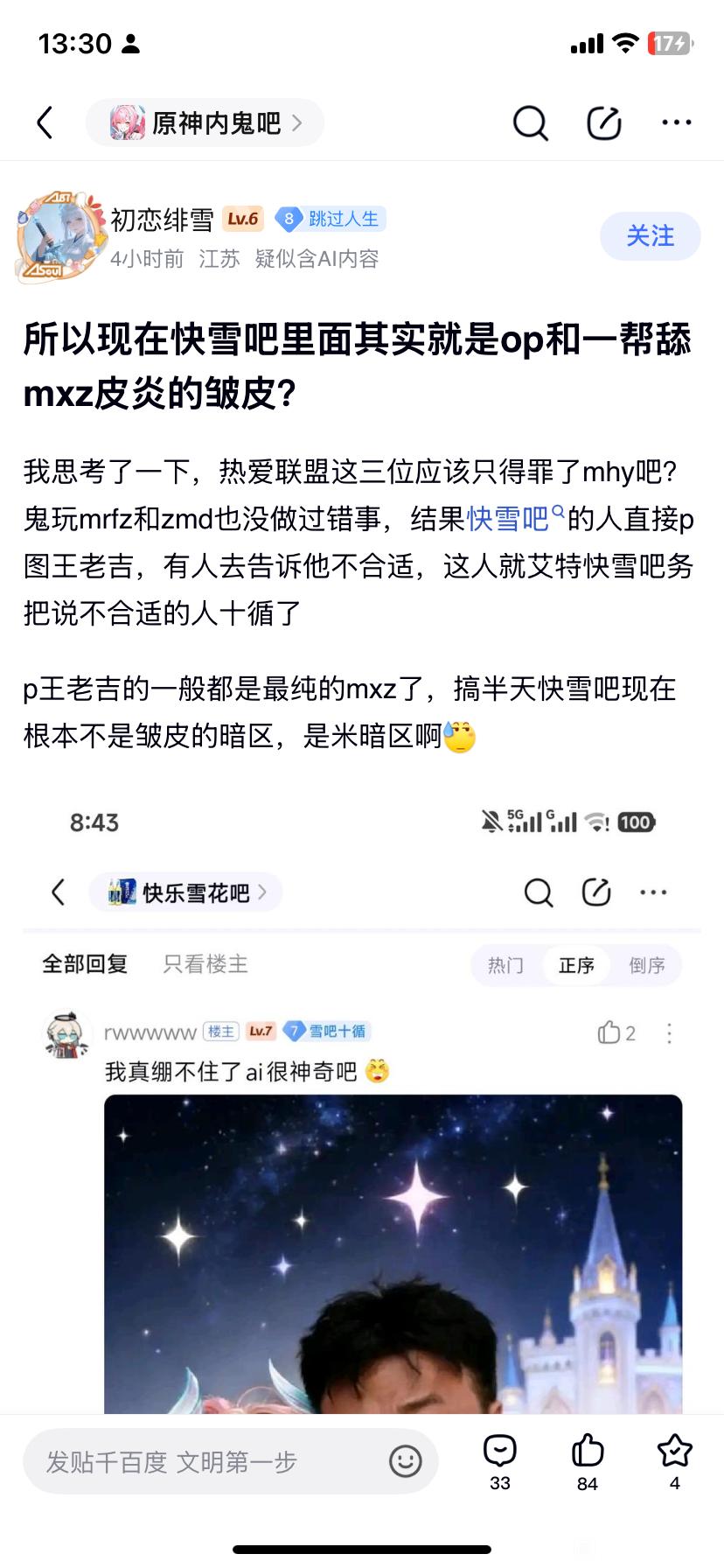Open the top-right three-dot overflow menu
The height and width of the screenshot is (1568, 724).
[x=676, y=123]
